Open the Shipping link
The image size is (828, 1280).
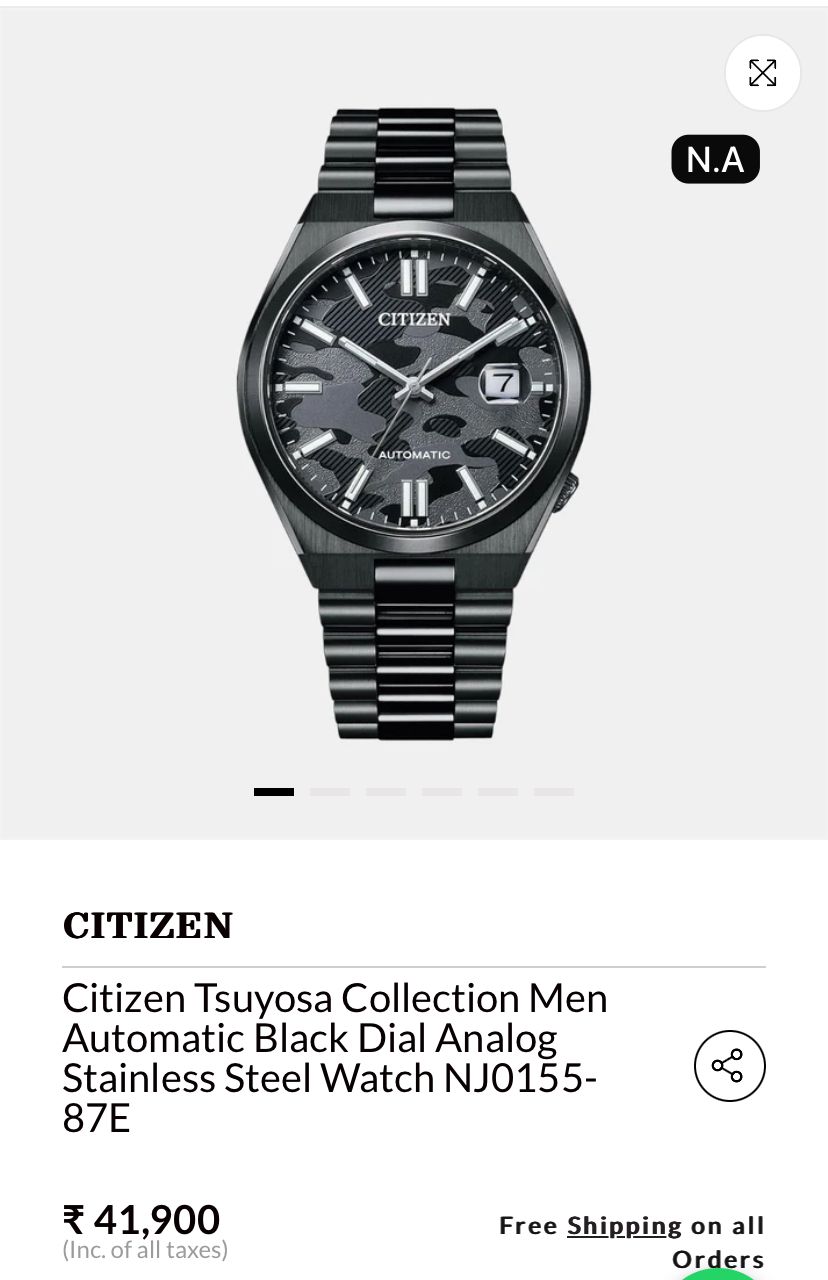624,1226
